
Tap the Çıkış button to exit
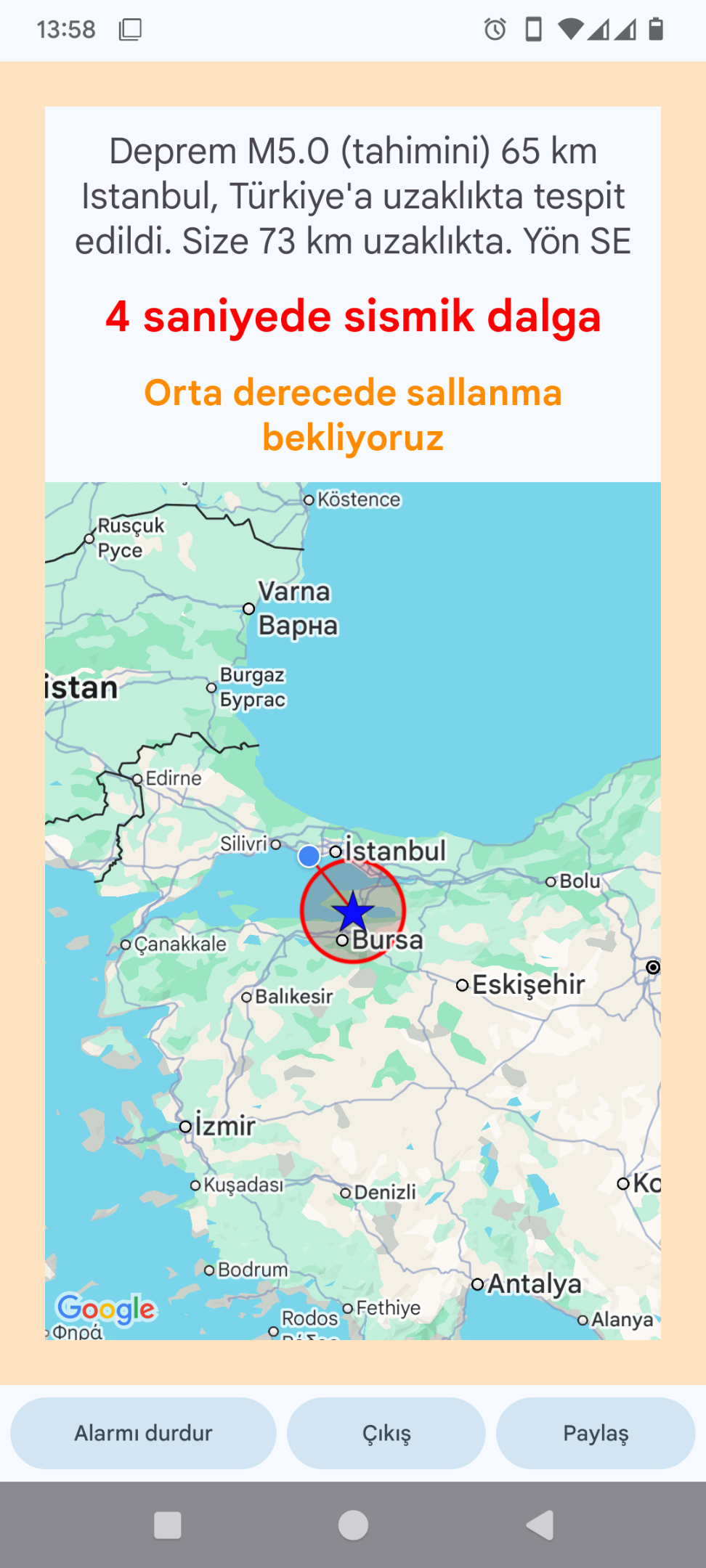click(386, 1433)
